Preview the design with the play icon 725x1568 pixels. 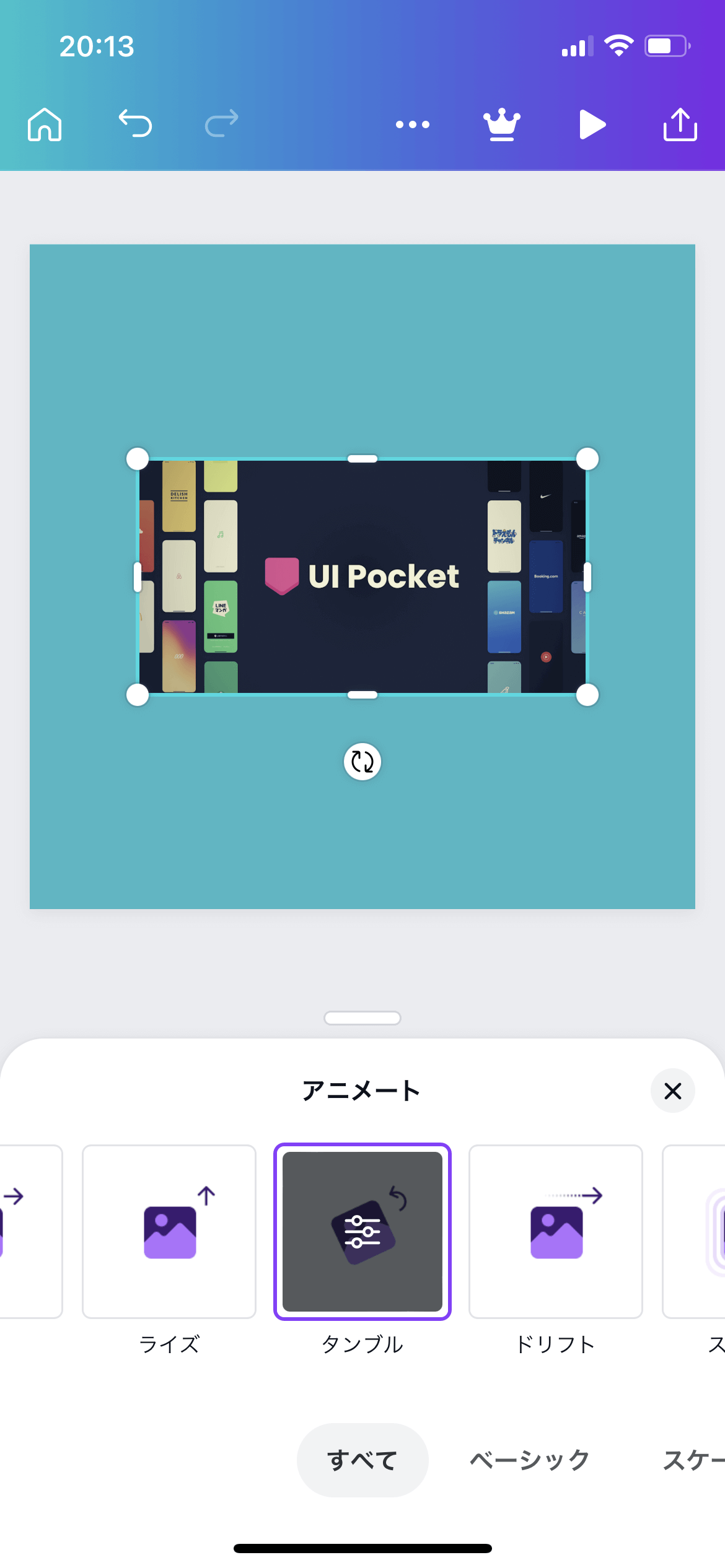coord(591,124)
